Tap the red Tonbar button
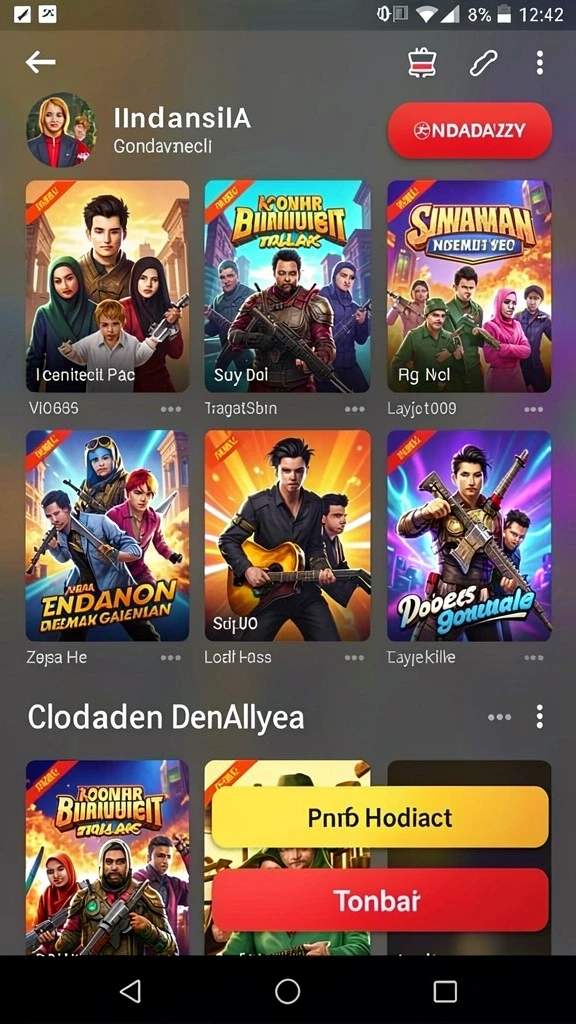Screen dimensions: 576x1024 pyautogui.click(x=380, y=901)
